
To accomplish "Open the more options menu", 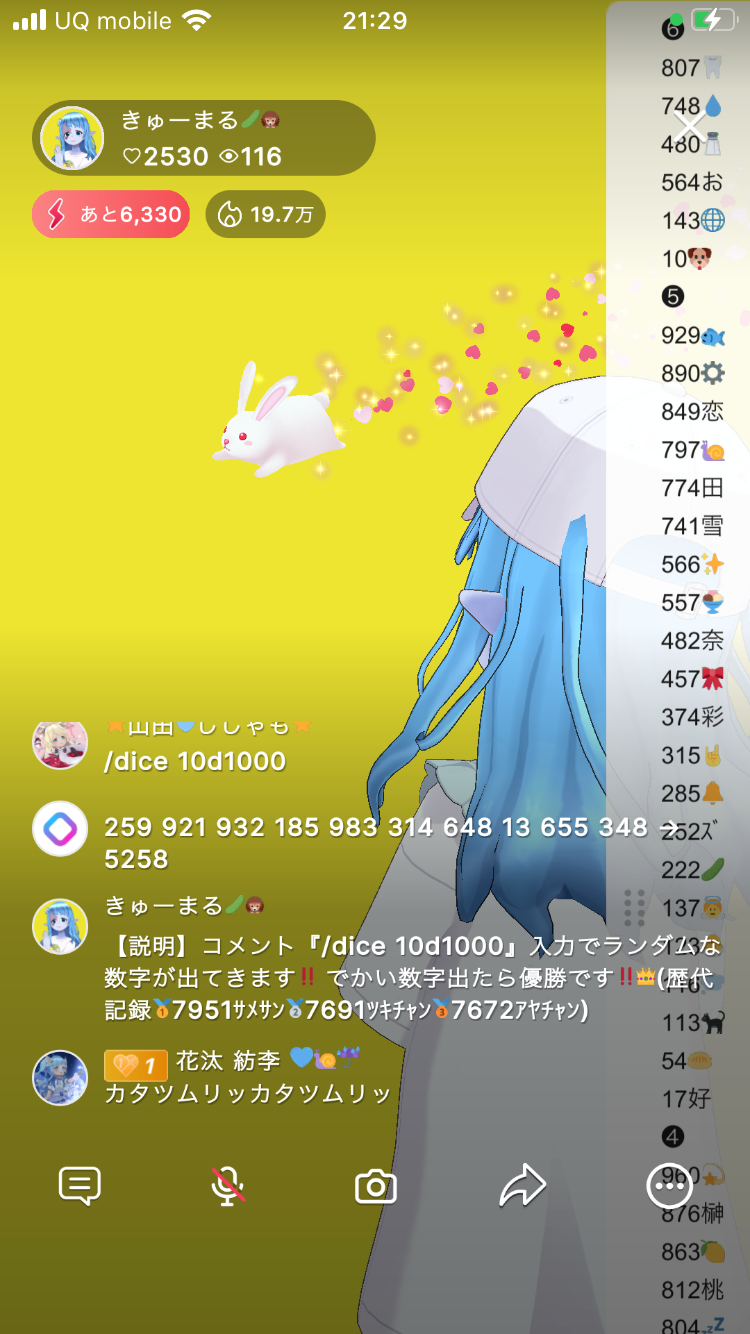I will [669, 1186].
